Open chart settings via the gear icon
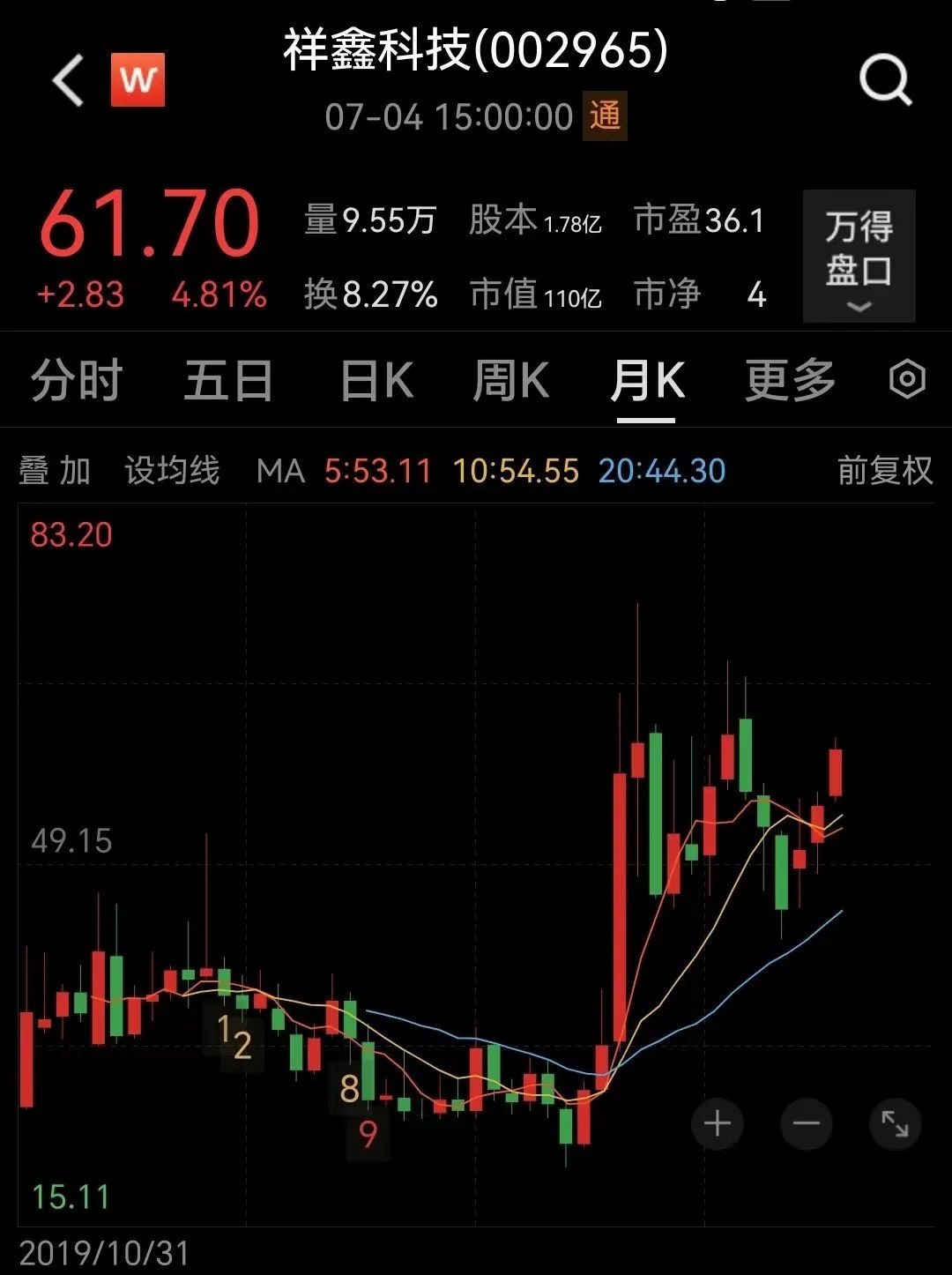 (x=910, y=379)
